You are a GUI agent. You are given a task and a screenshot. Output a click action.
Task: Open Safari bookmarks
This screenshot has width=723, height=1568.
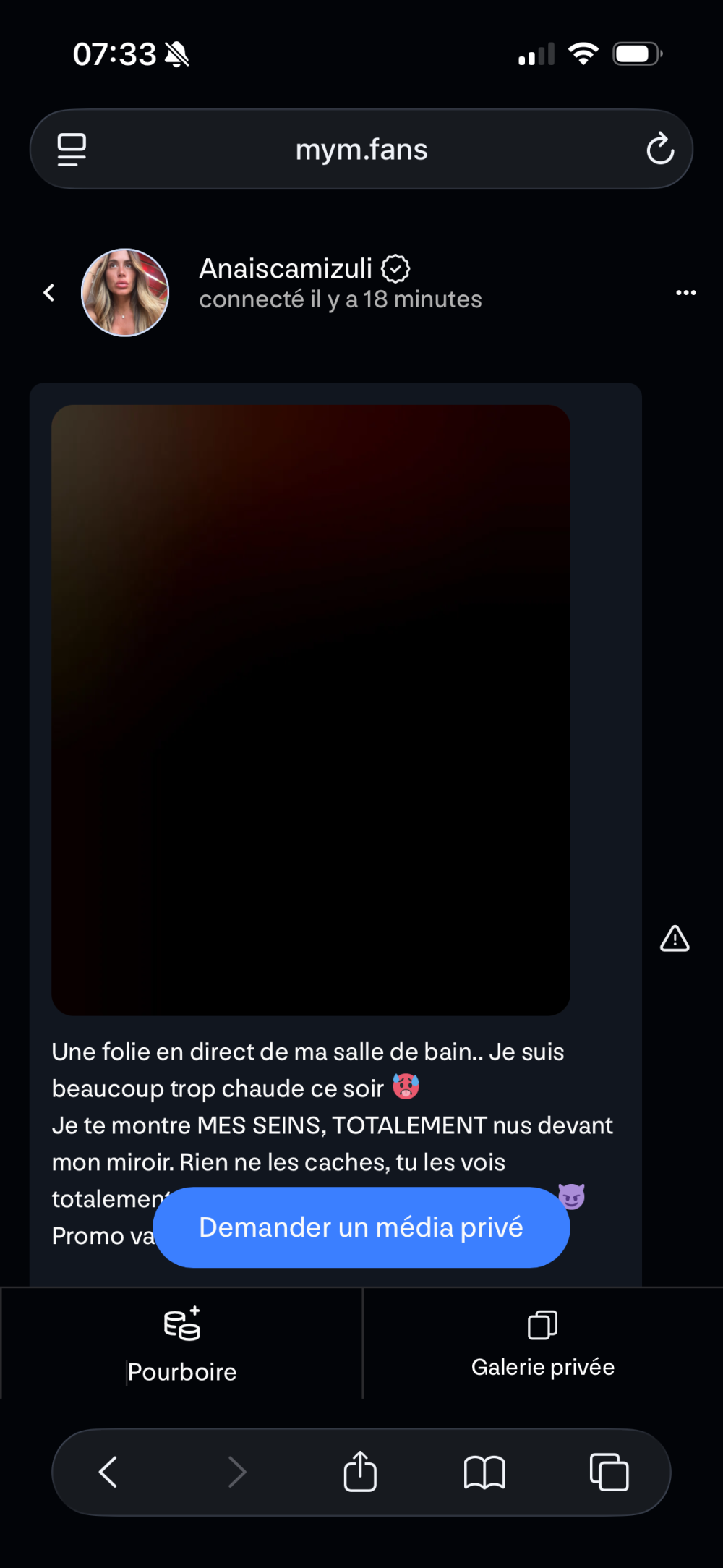484,1472
